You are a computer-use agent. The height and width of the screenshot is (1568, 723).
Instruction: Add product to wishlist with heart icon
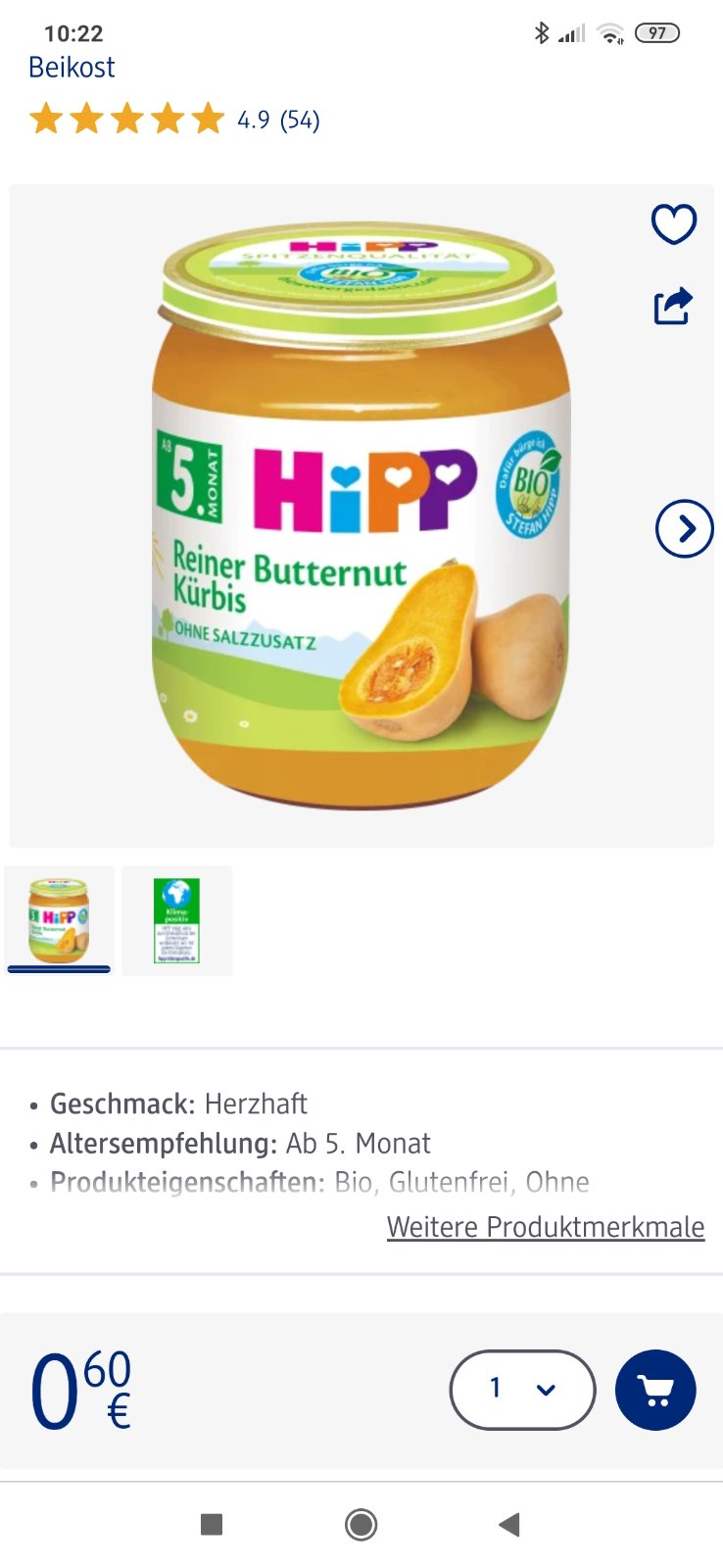tap(674, 224)
